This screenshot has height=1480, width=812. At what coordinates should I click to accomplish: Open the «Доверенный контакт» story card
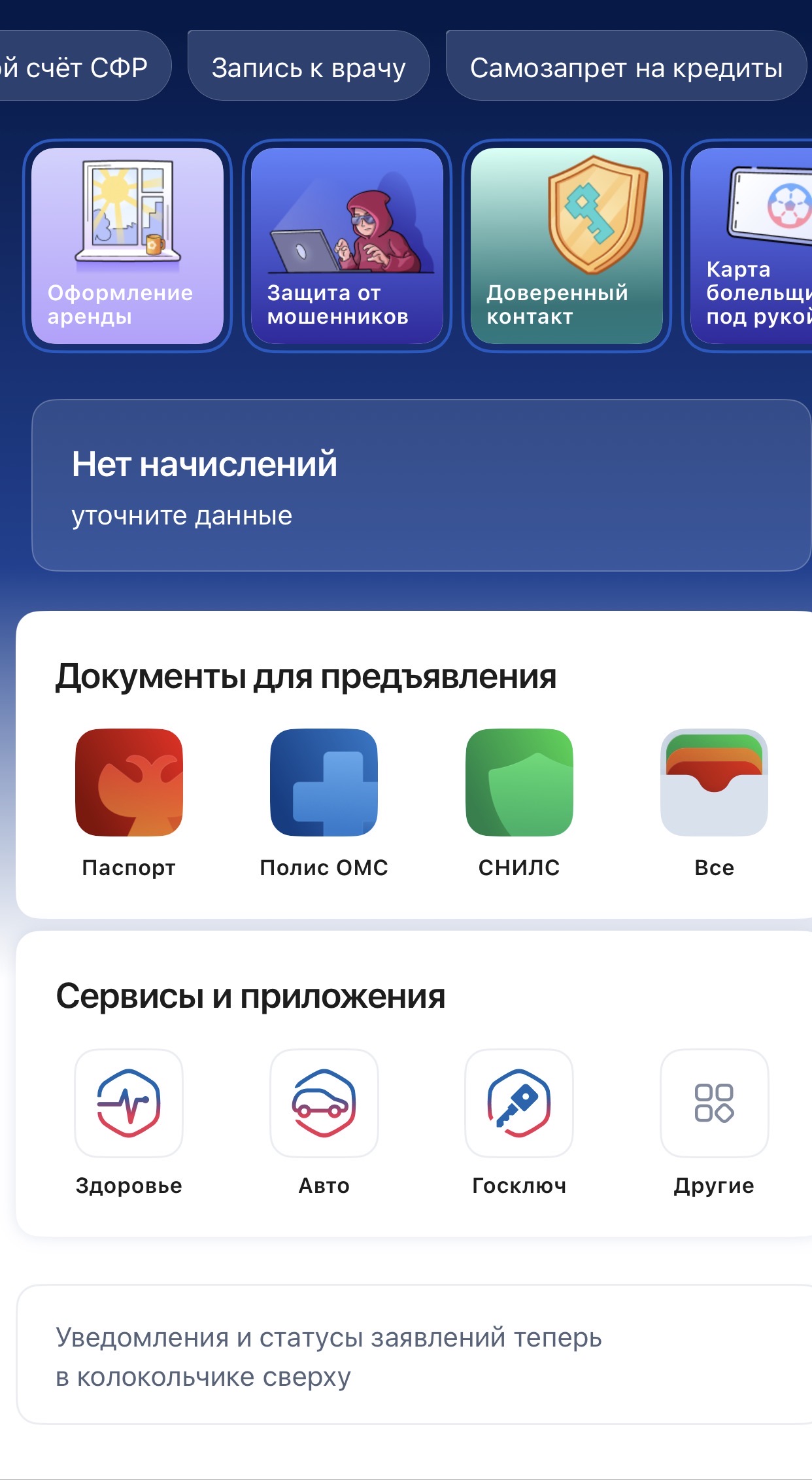tap(567, 246)
